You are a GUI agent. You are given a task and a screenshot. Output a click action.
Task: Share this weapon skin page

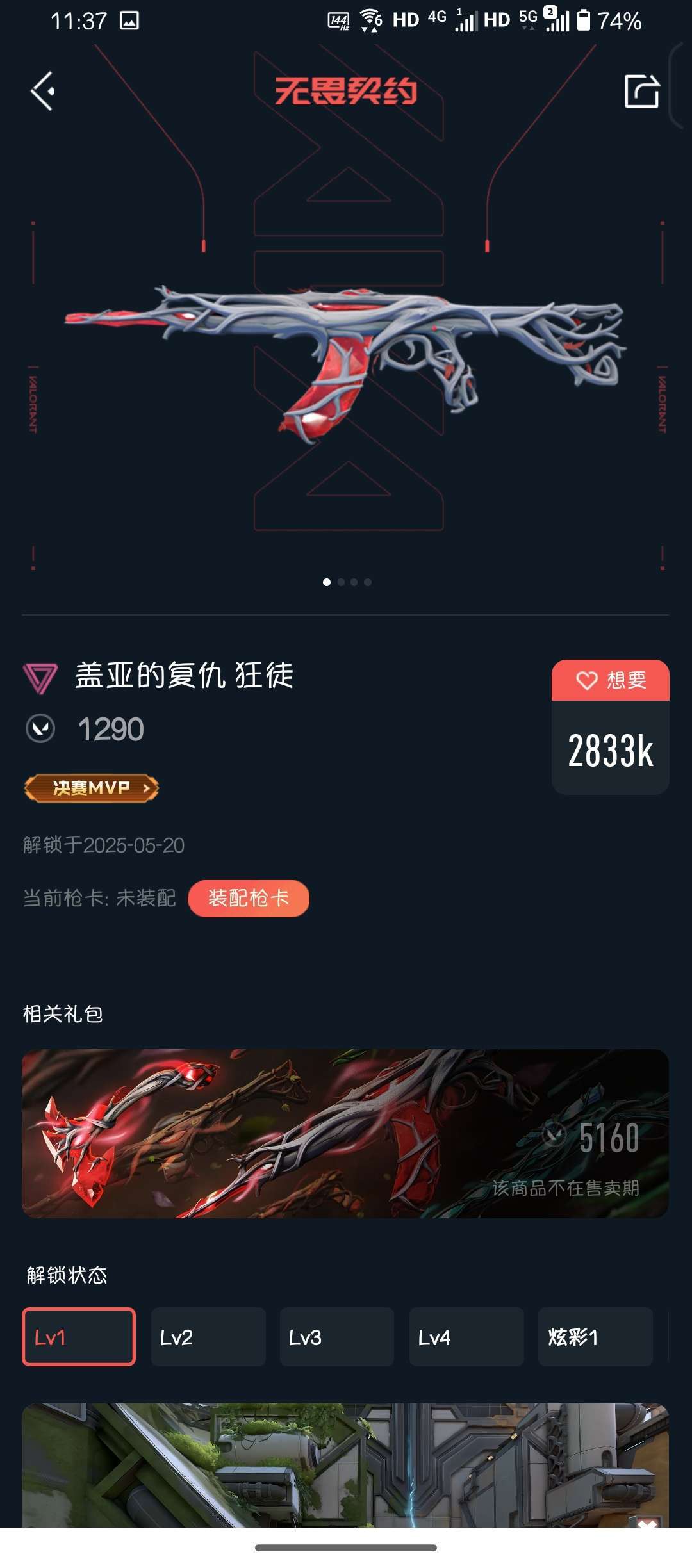641,92
